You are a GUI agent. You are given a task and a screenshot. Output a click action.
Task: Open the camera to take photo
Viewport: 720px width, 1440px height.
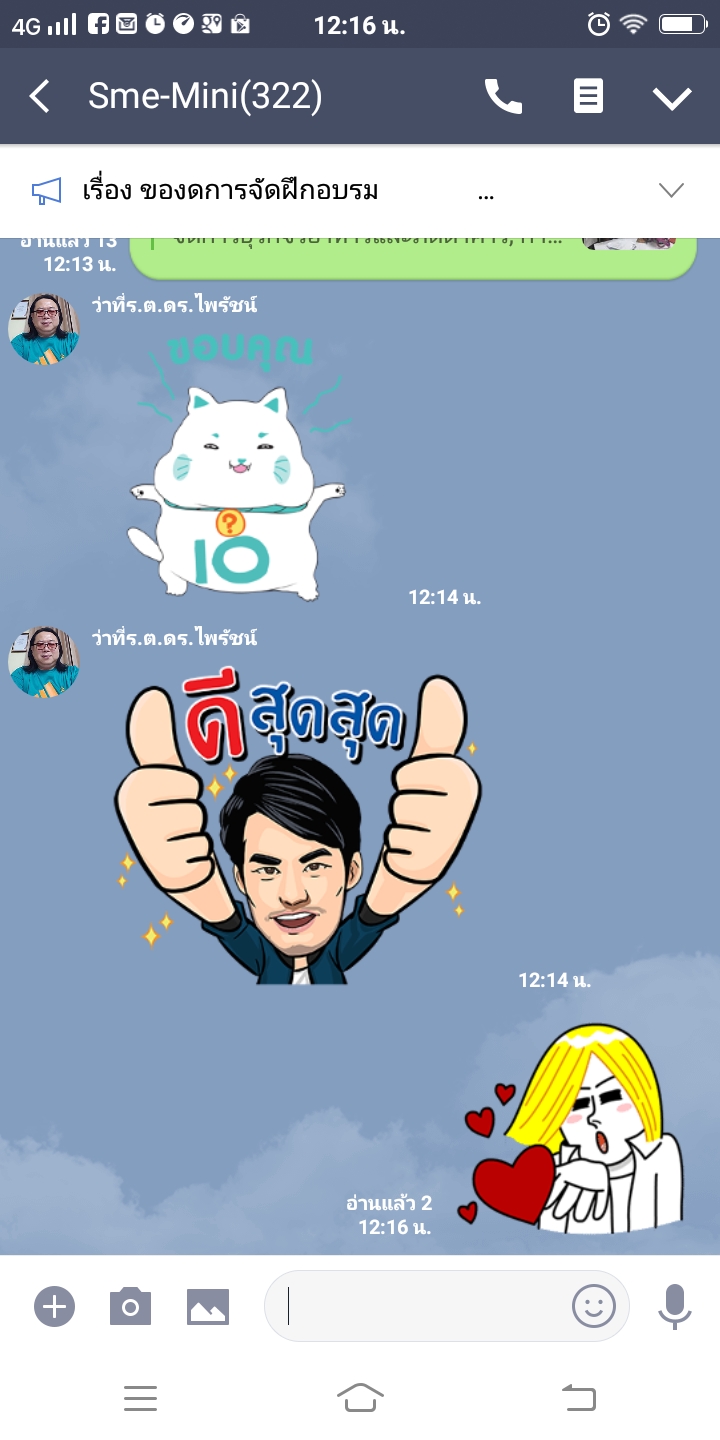(x=130, y=1306)
